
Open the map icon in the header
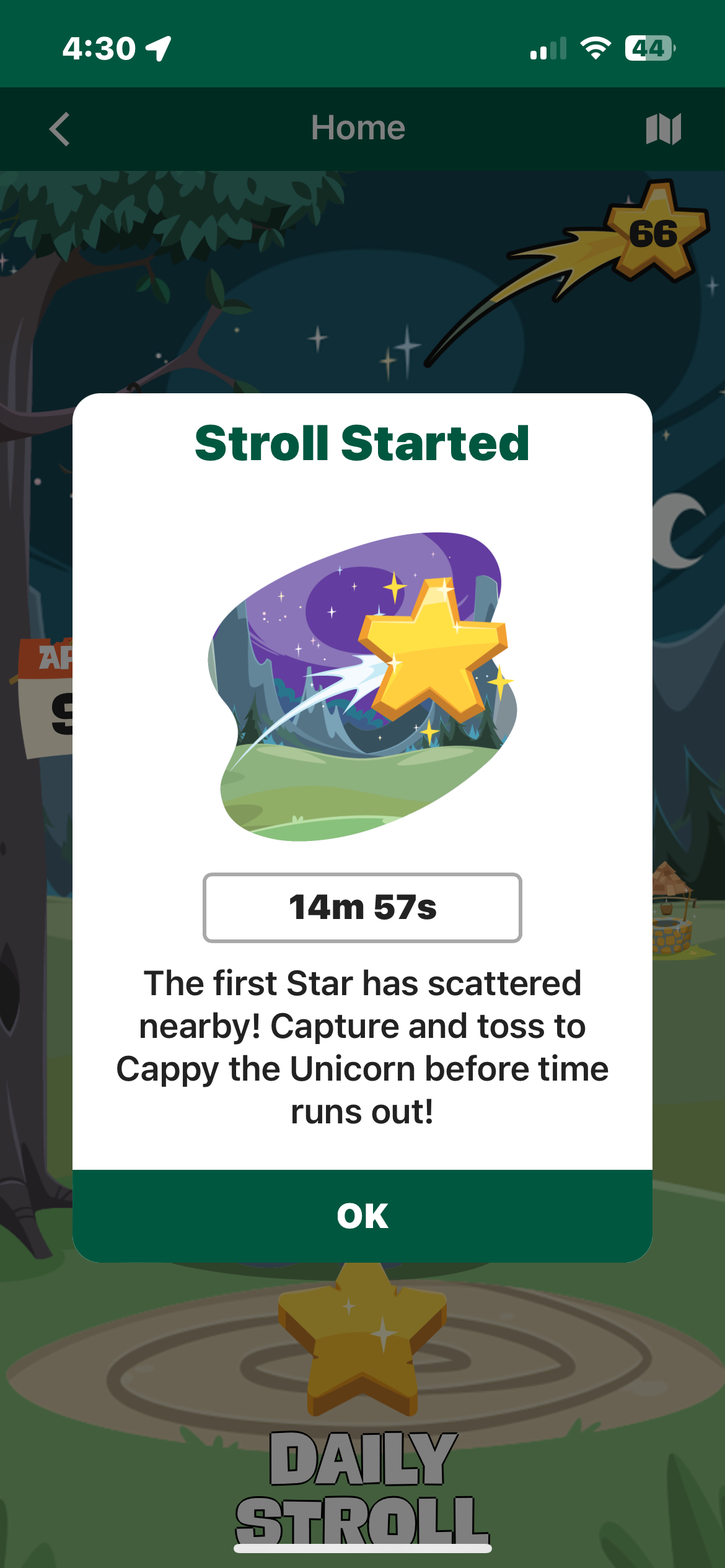pyautogui.click(x=663, y=129)
